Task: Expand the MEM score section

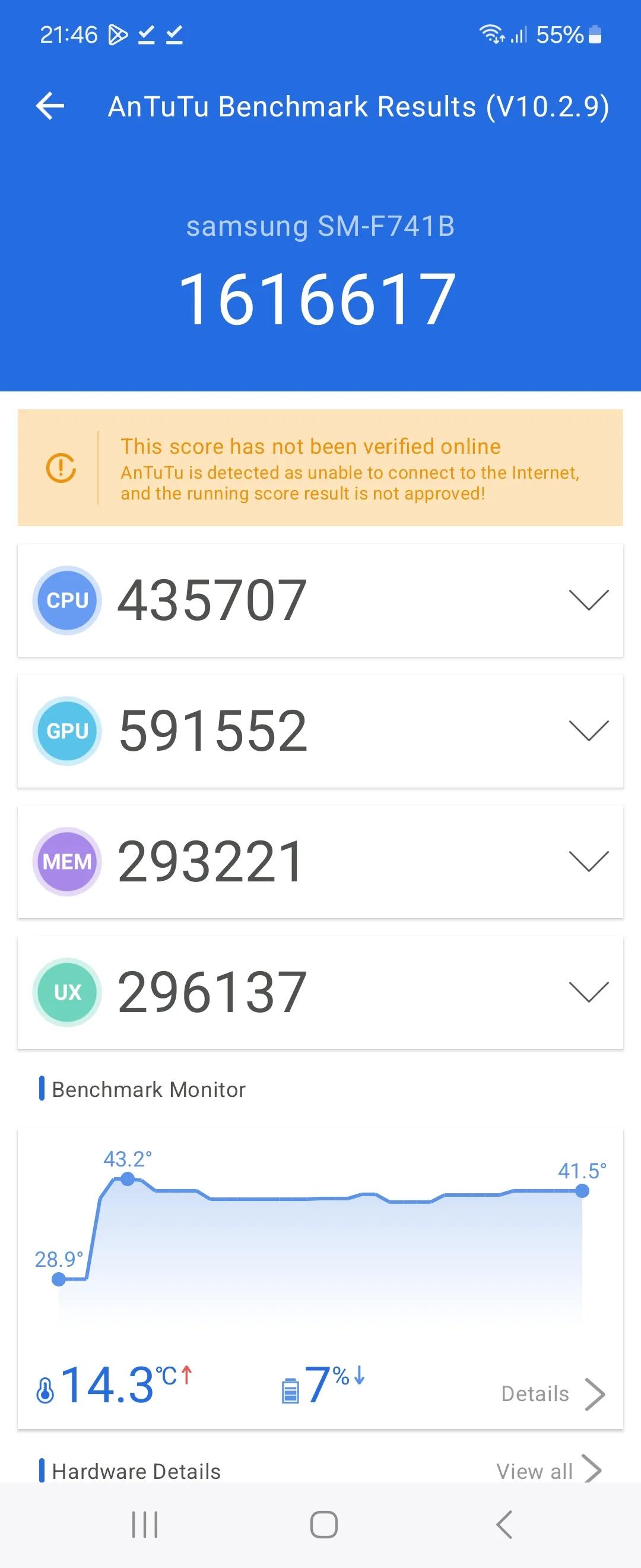Action: coord(588,861)
